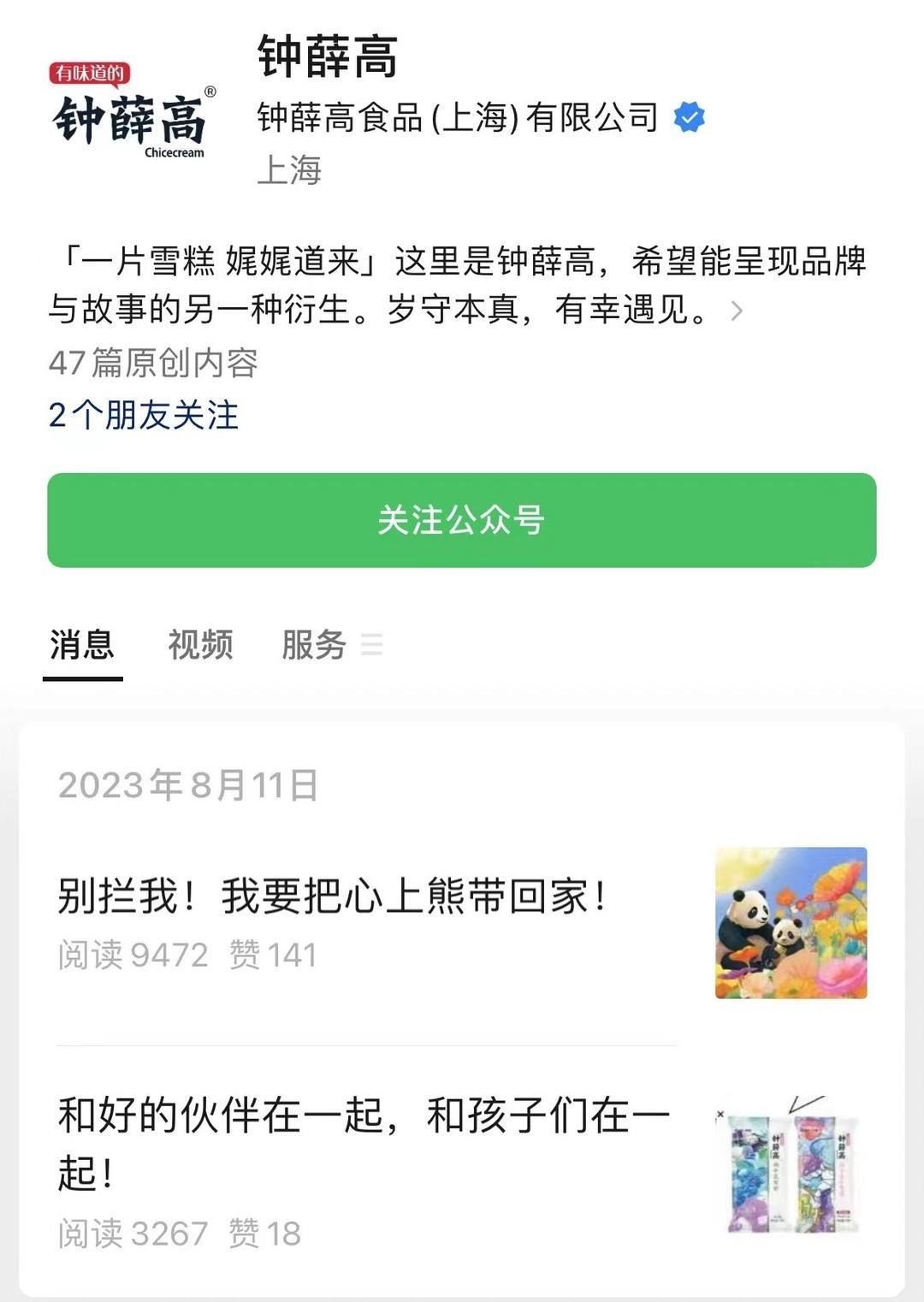
Task: Tap the 关注公众号 follow button
Action: coord(461,520)
